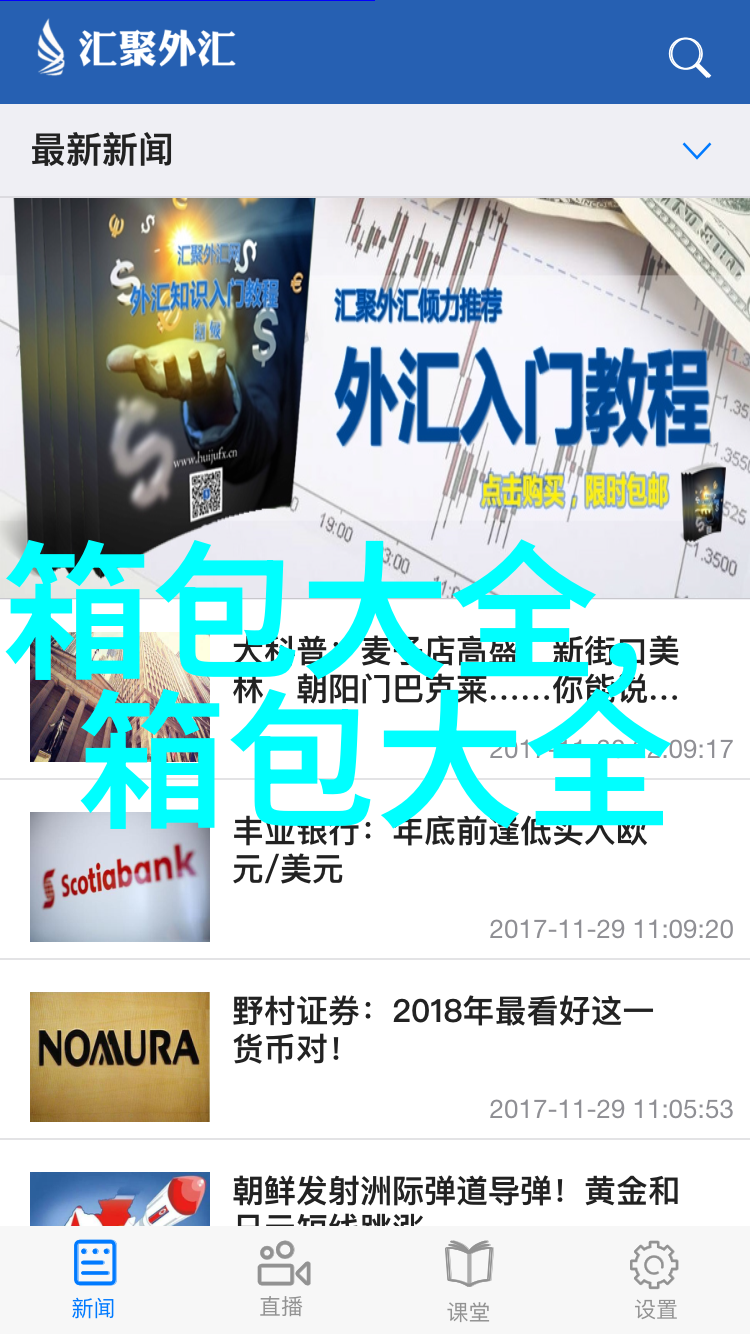Open the 丰业银行 news article
The width and height of the screenshot is (750, 1334).
tap(440, 850)
